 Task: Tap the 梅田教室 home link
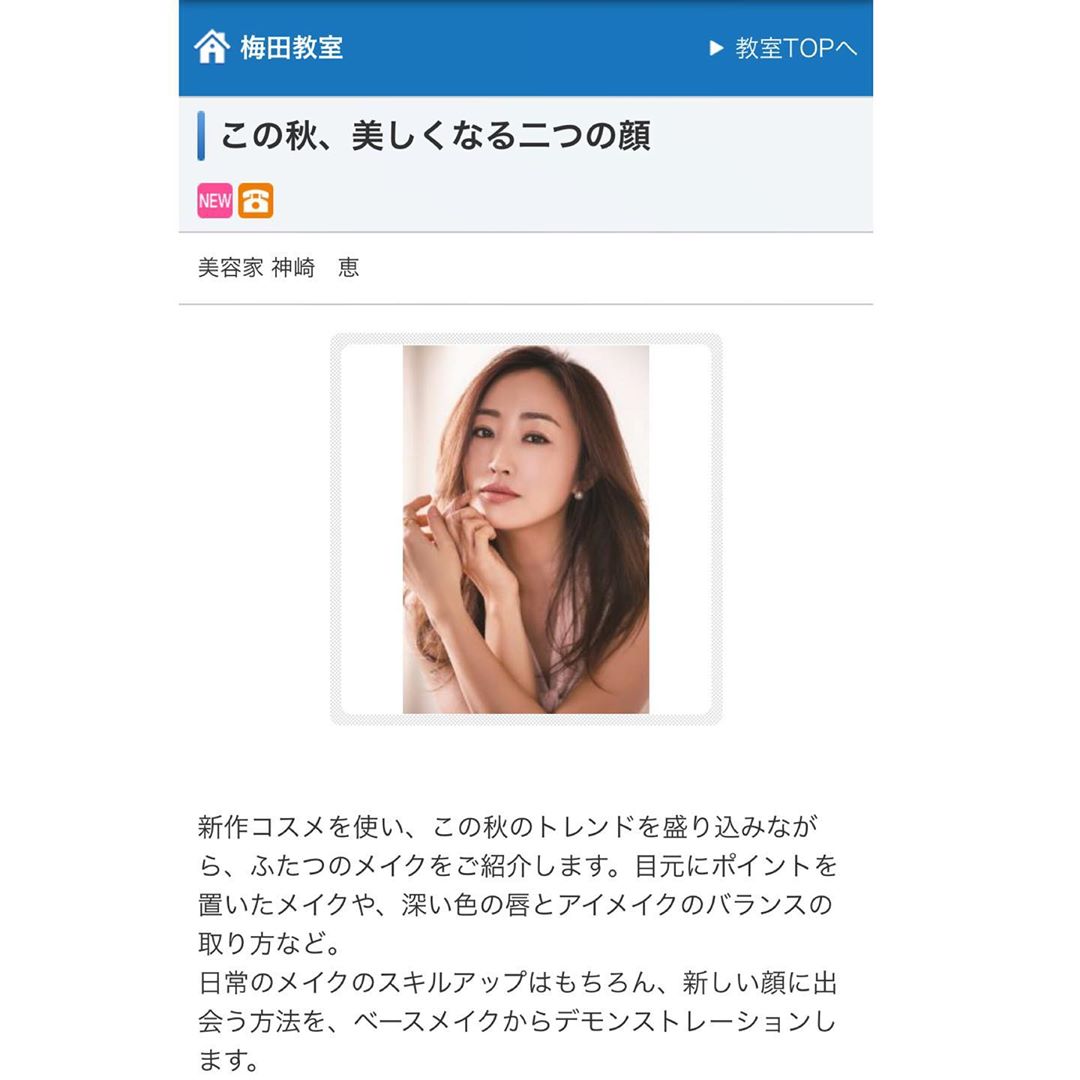click(x=270, y=47)
